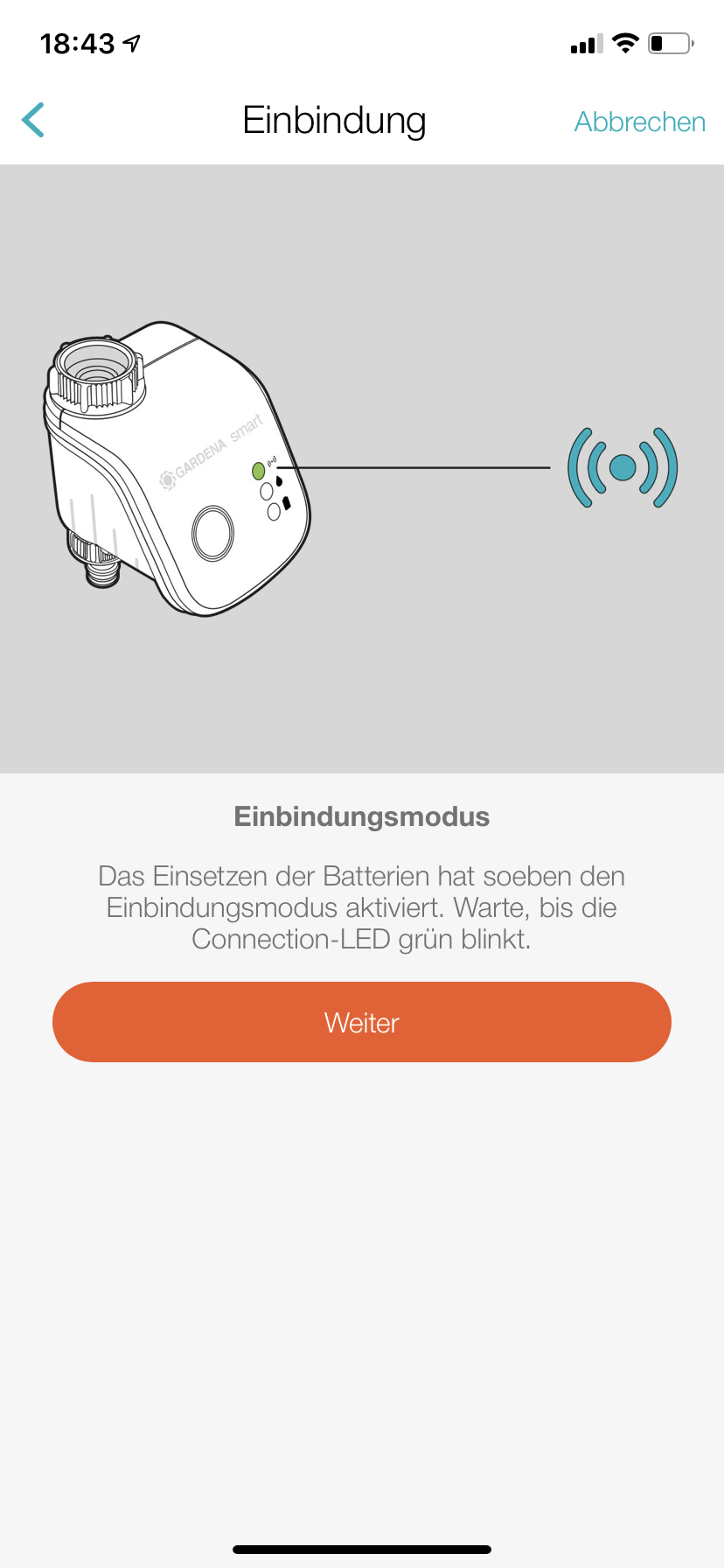Tap Abbrechen to cancel pairing
The image size is (724, 1568).
[639, 122]
